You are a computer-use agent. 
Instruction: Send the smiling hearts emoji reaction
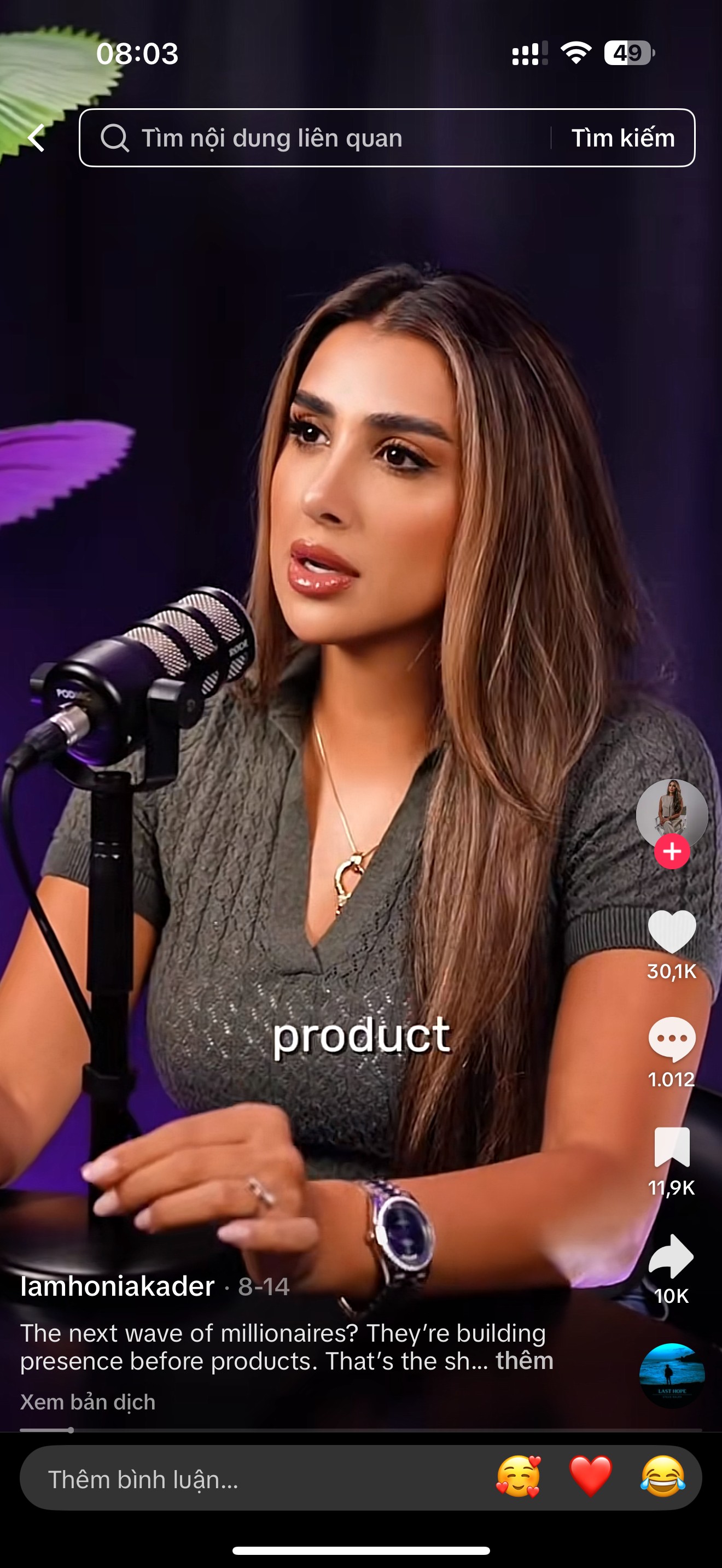518,1477
